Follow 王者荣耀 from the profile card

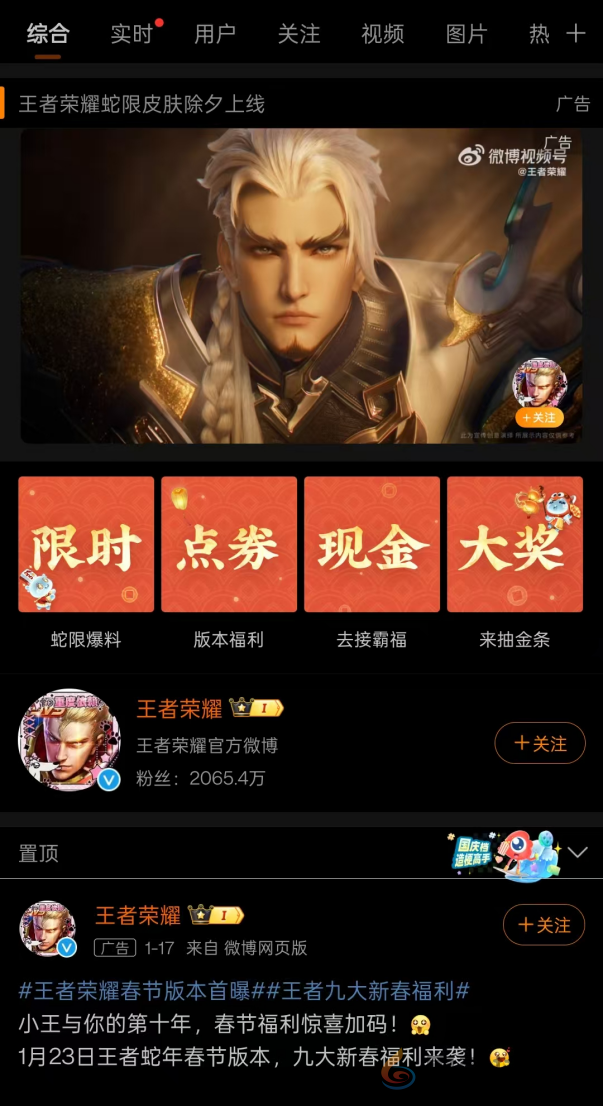(540, 743)
